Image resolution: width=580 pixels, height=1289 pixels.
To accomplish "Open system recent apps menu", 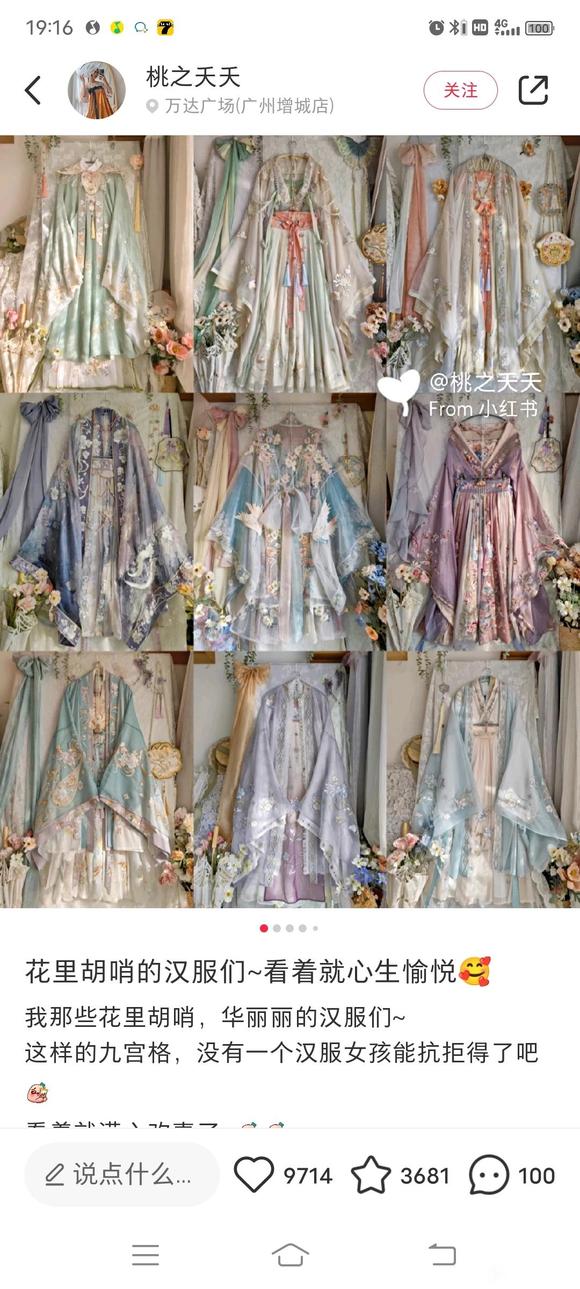I will tap(145, 1255).
